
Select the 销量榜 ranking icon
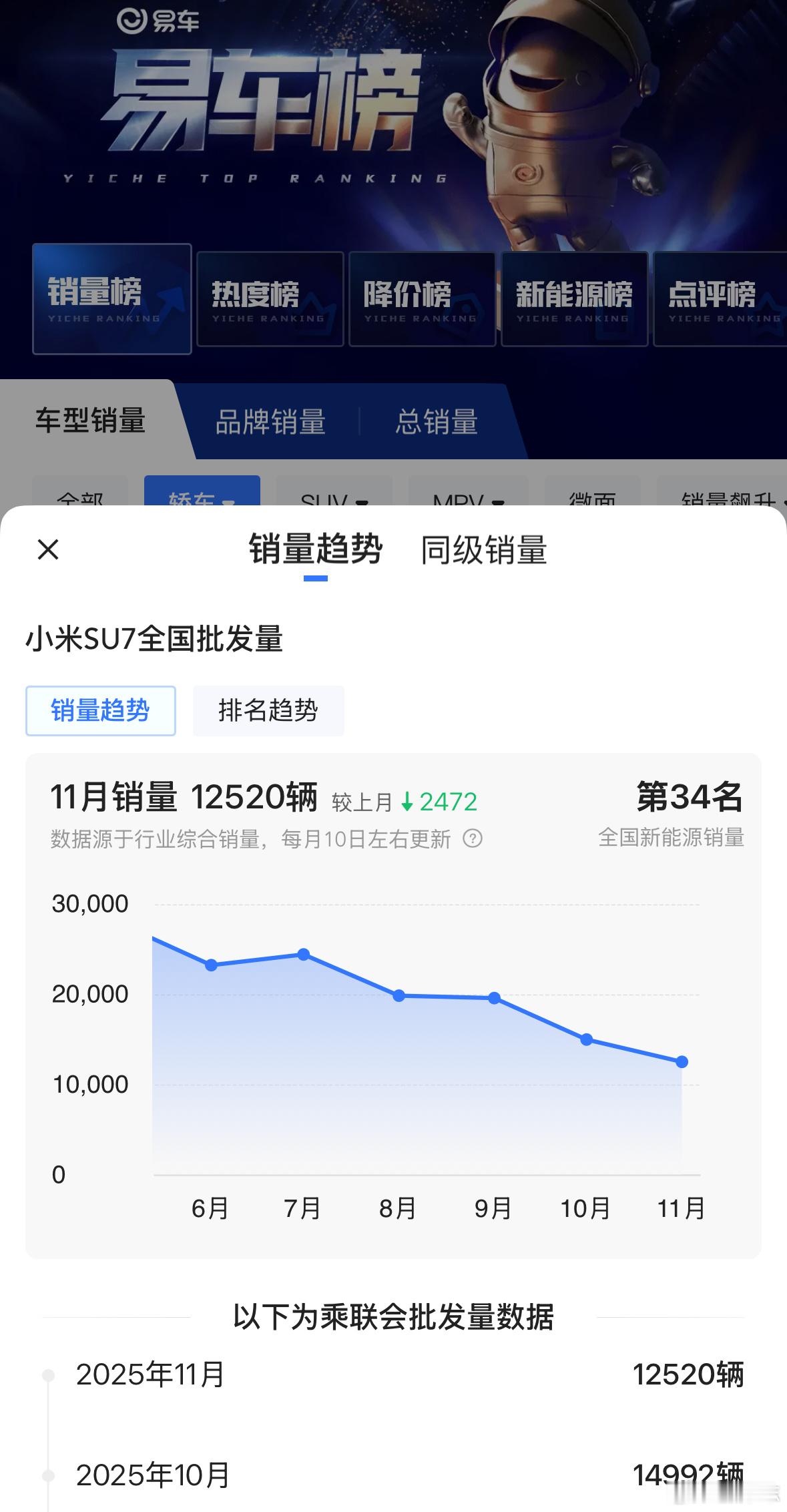coord(111,300)
